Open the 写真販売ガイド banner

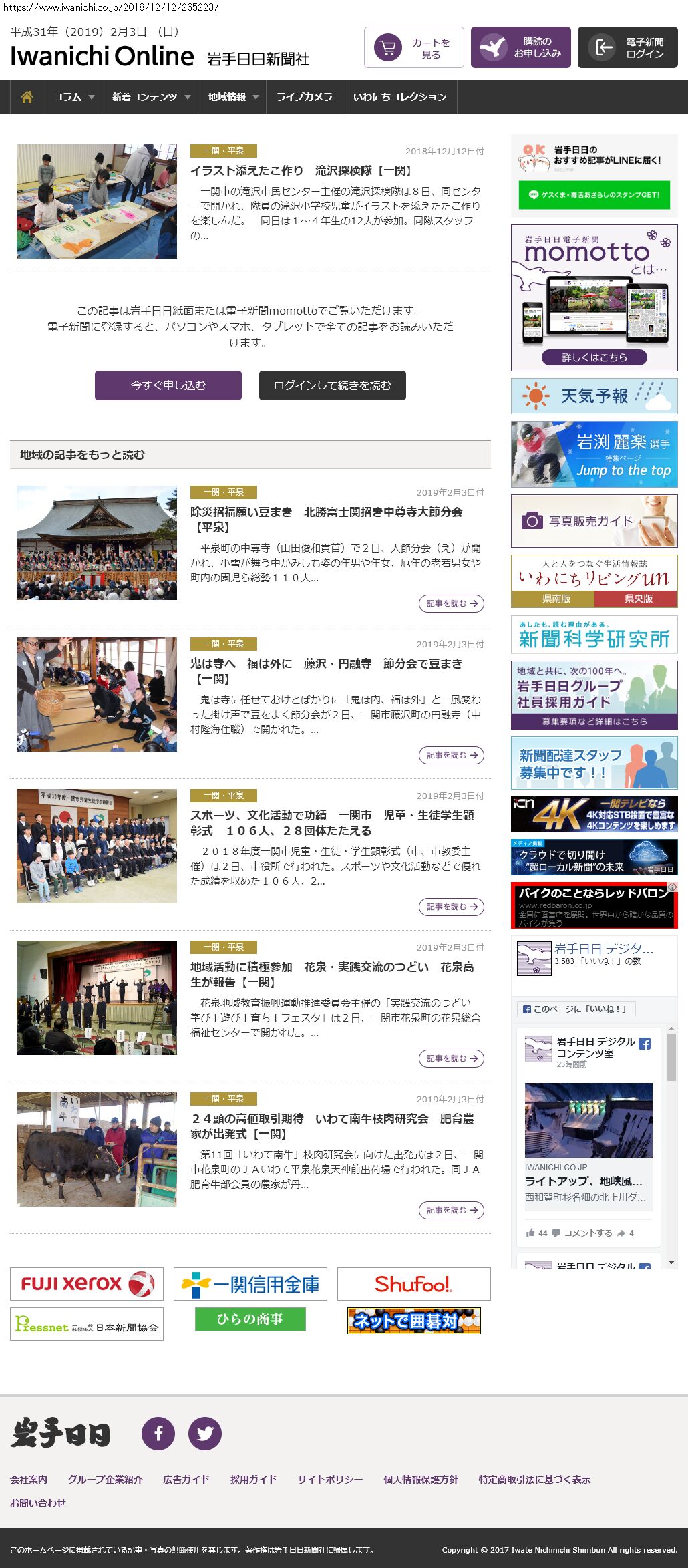(594, 521)
